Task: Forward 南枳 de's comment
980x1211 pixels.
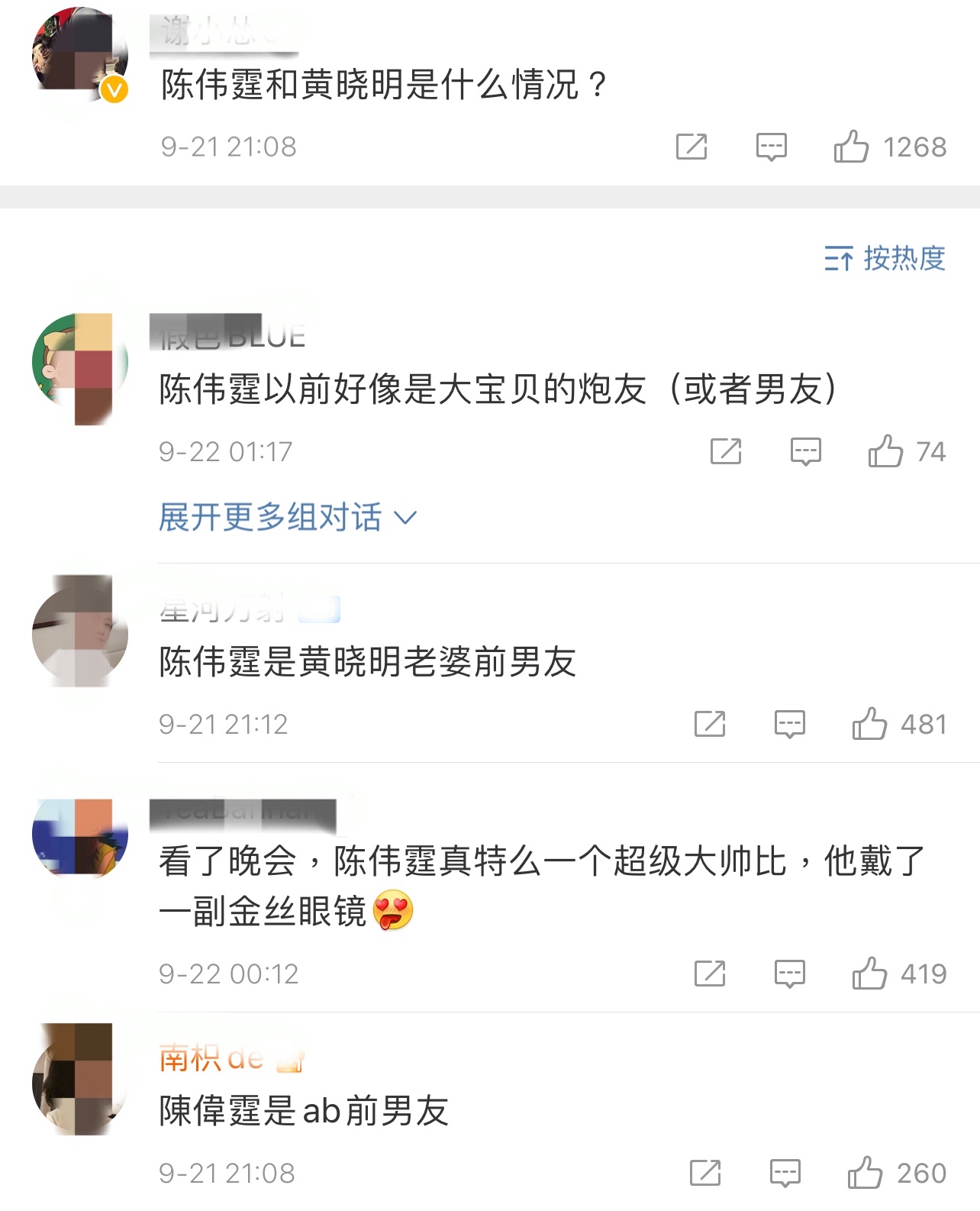Action: click(705, 1173)
